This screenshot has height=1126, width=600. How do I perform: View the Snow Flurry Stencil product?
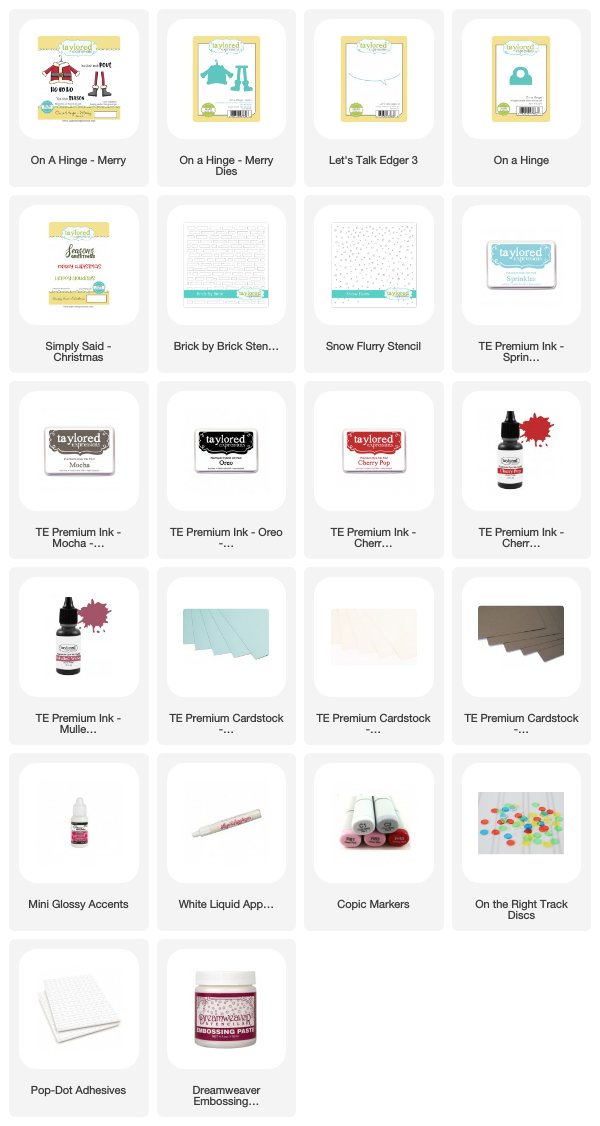(373, 284)
